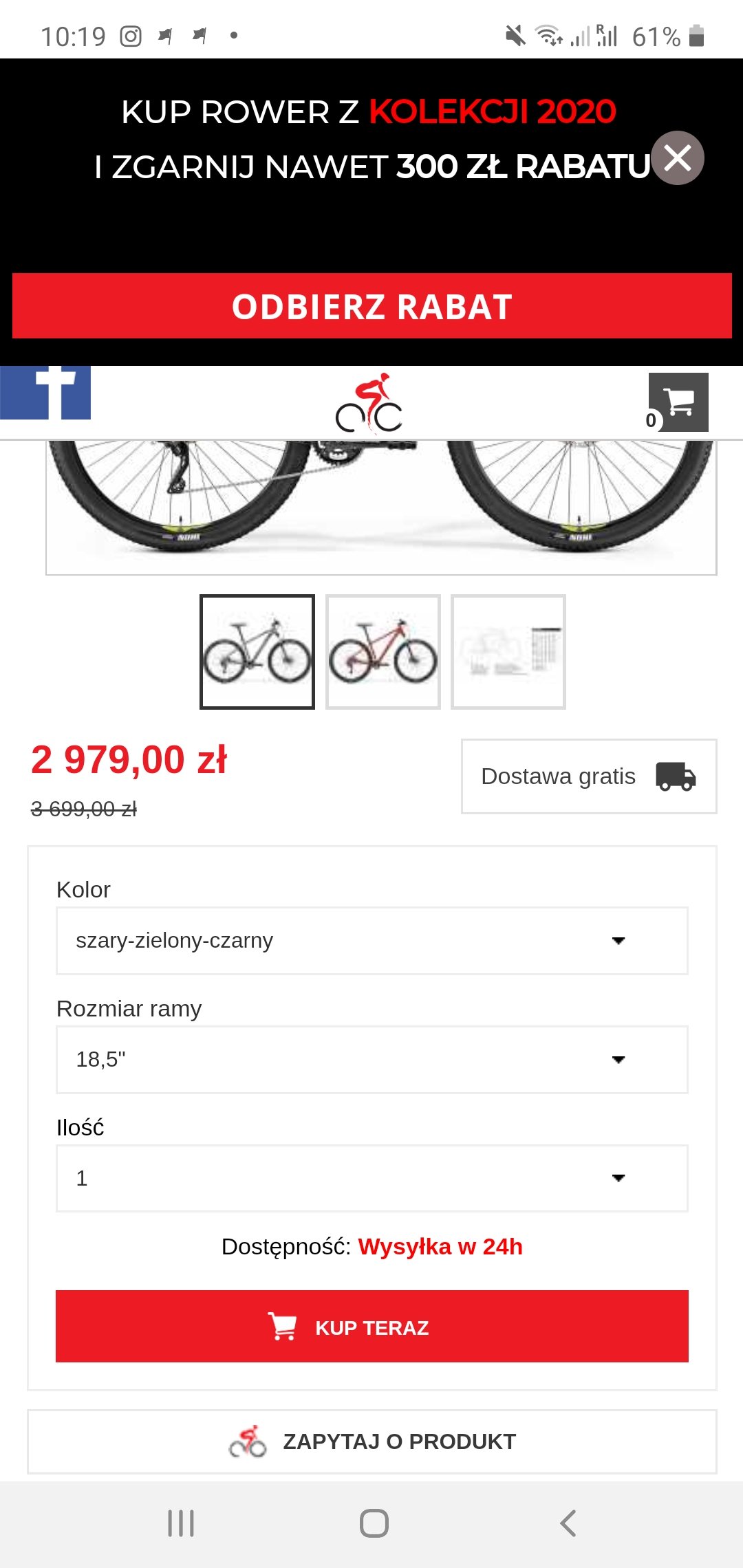The image size is (743, 1568).
Task: Tap ZAPYTAJ O PRODUKT button
Action: (371, 1441)
